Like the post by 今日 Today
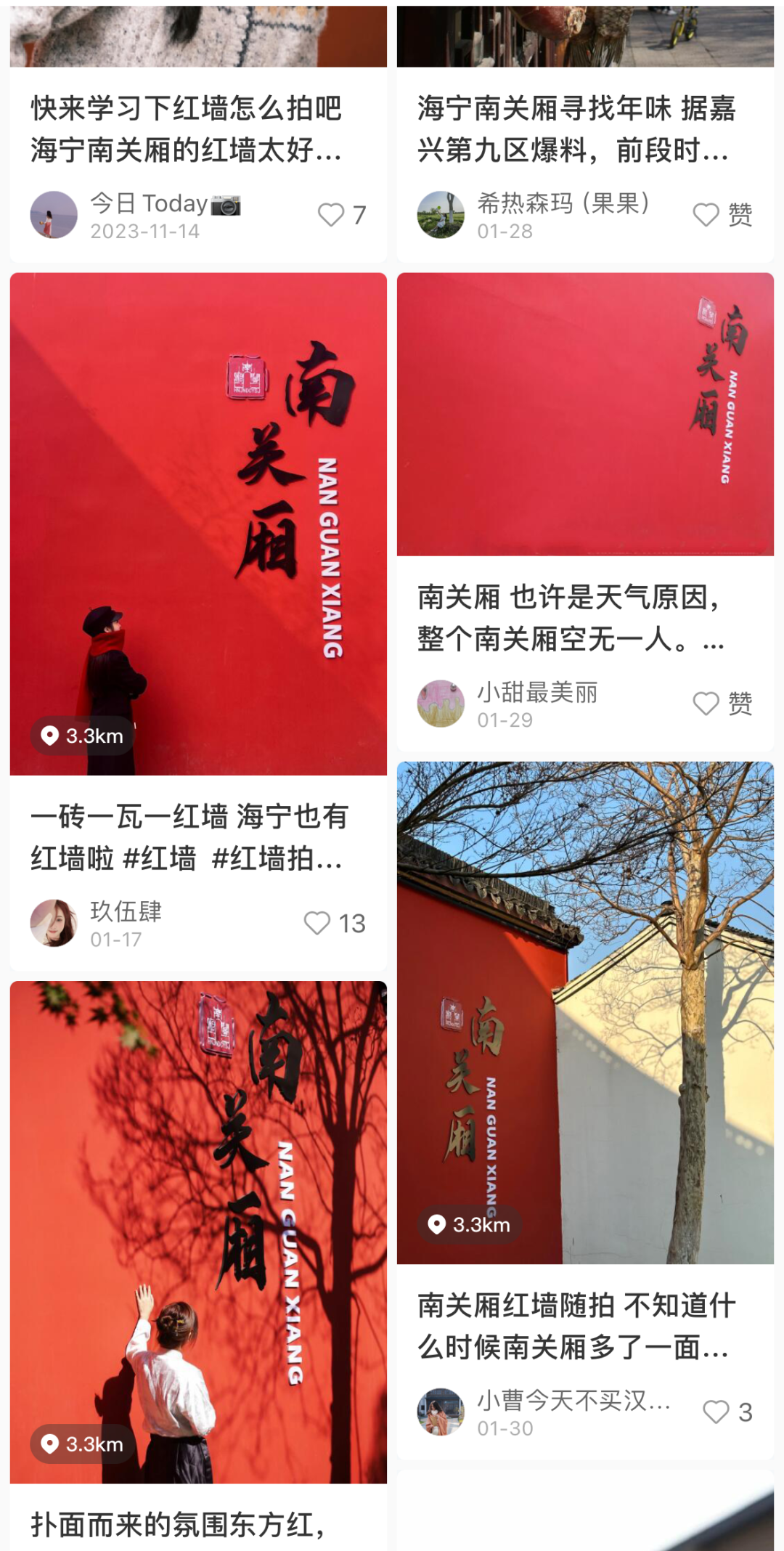784x1551 pixels. click(x=342, y=215)
